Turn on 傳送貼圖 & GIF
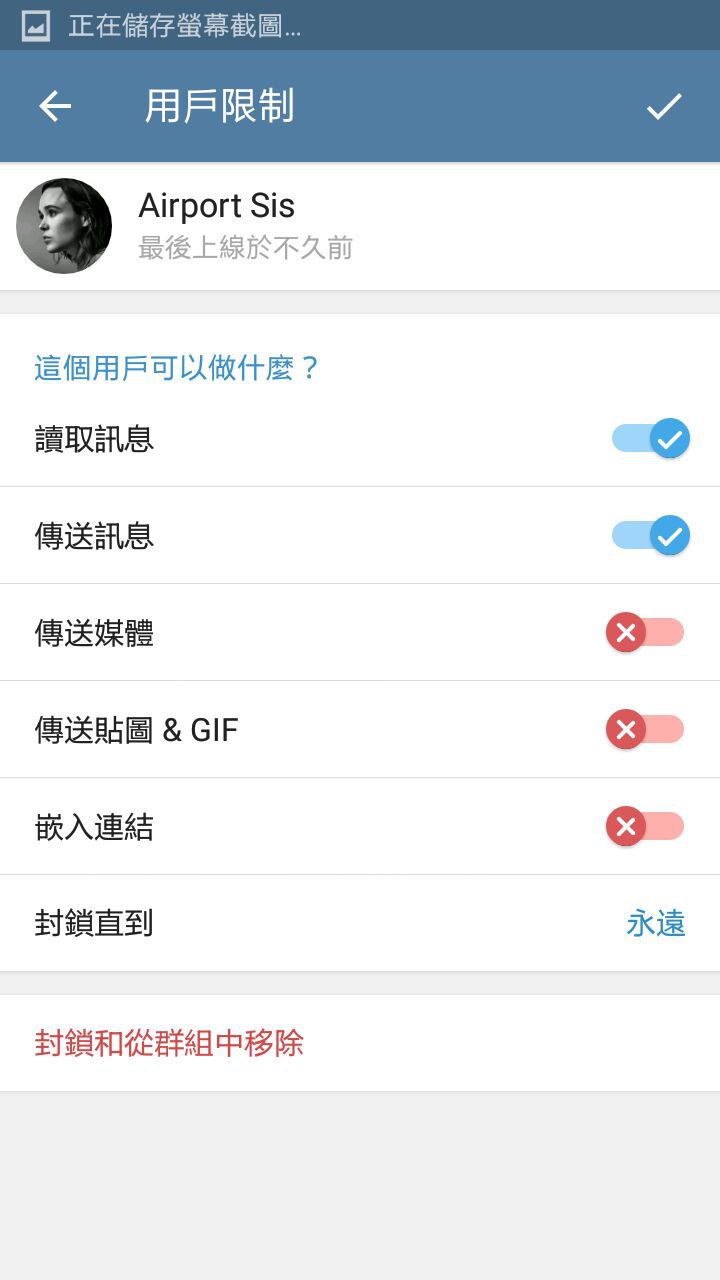This screenshot has height=1280, width=720. pos(645,730)
